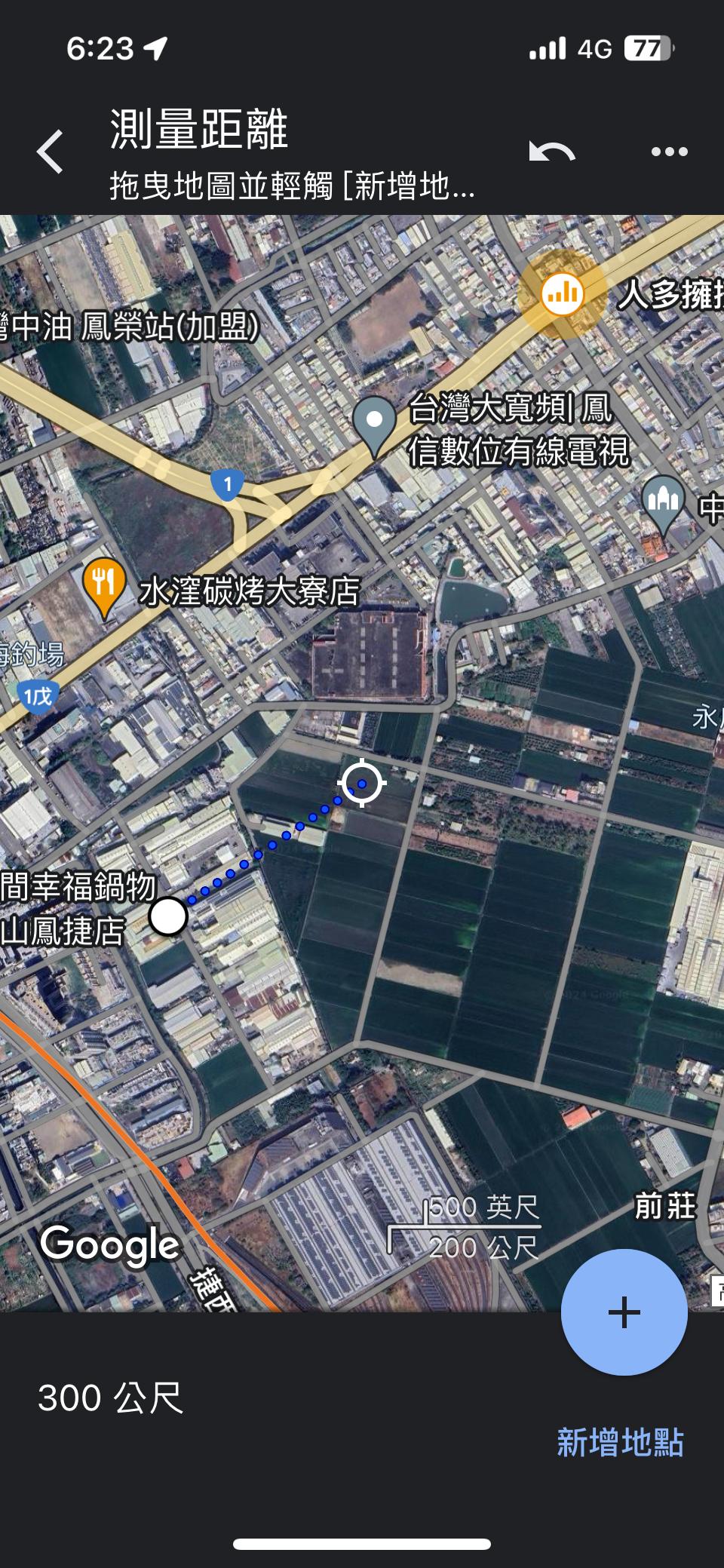Open the 台灣大寬頻 鳳信數位有線電視 map pin

(x=375, y=421)
